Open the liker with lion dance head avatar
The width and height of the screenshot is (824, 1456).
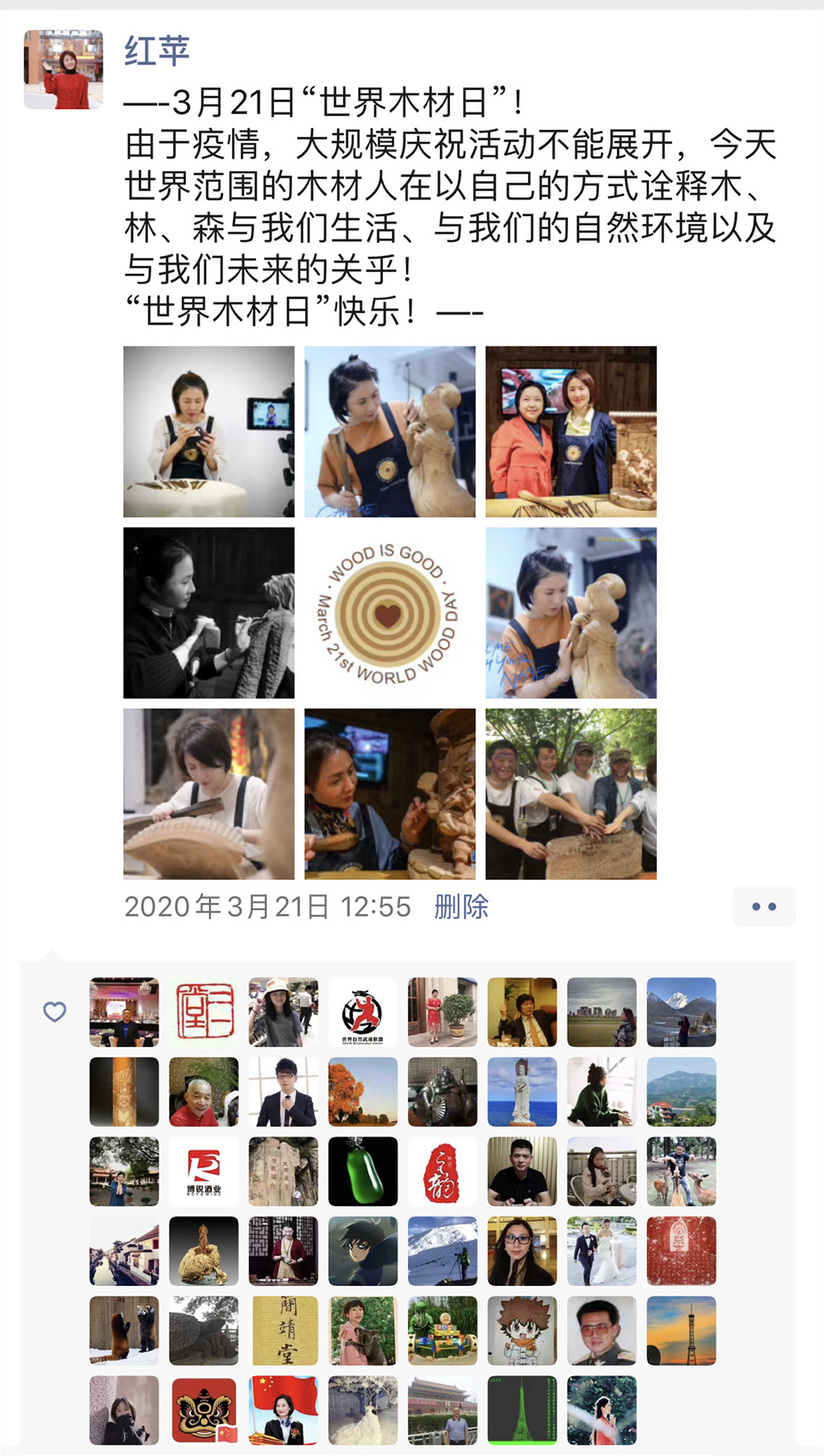click(204, 1409)
